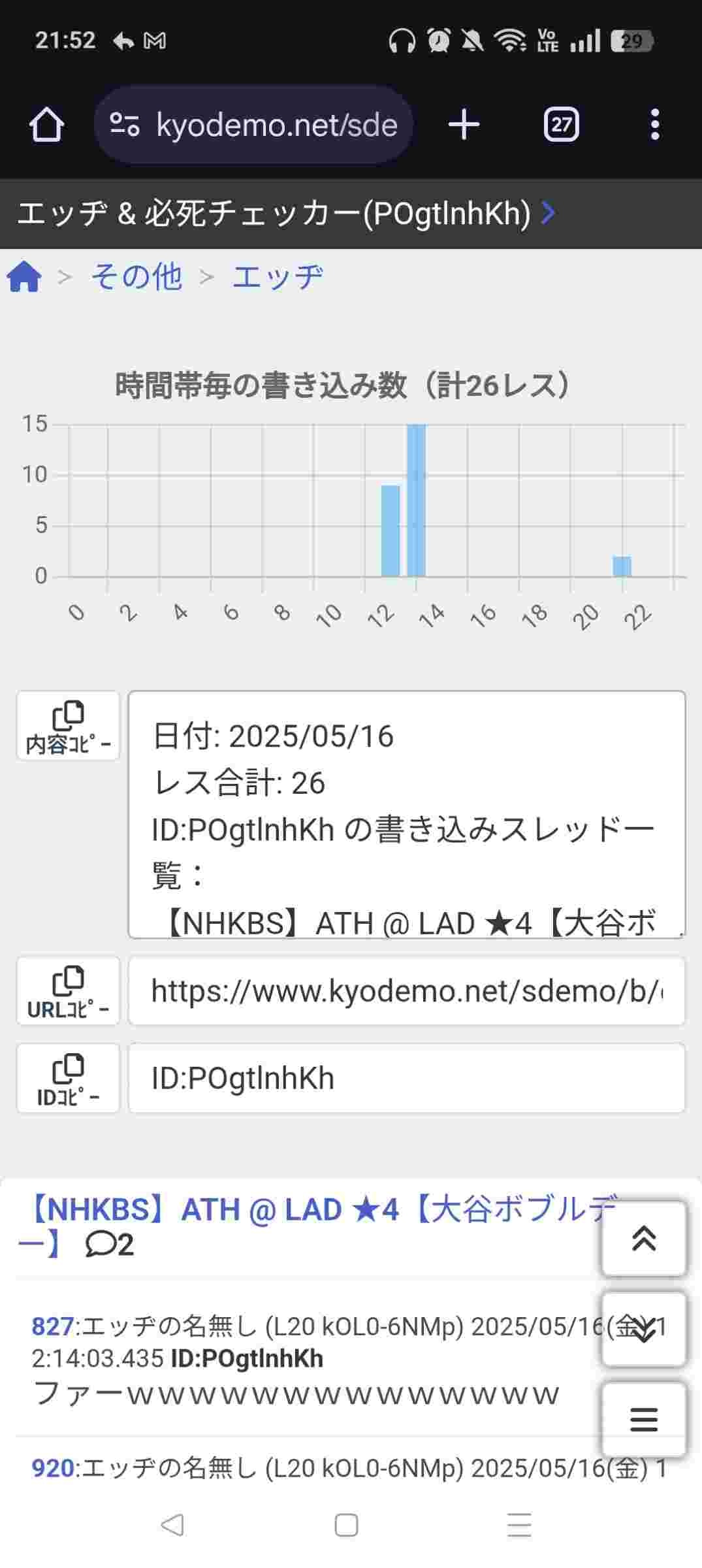
Task: Open the その他 breadcrumb link
Action: click(x=136, y=277)
